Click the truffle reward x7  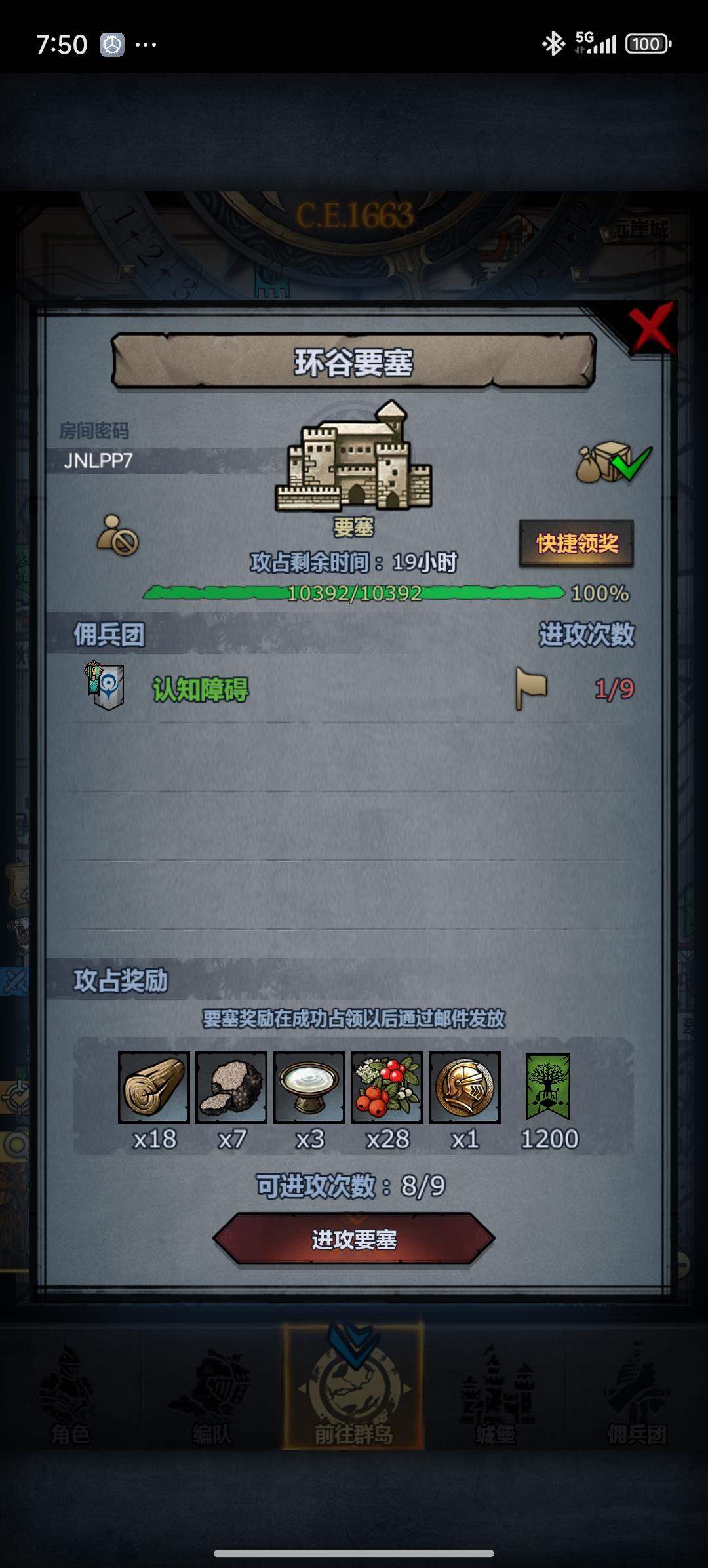click(x=231, y=1086)
